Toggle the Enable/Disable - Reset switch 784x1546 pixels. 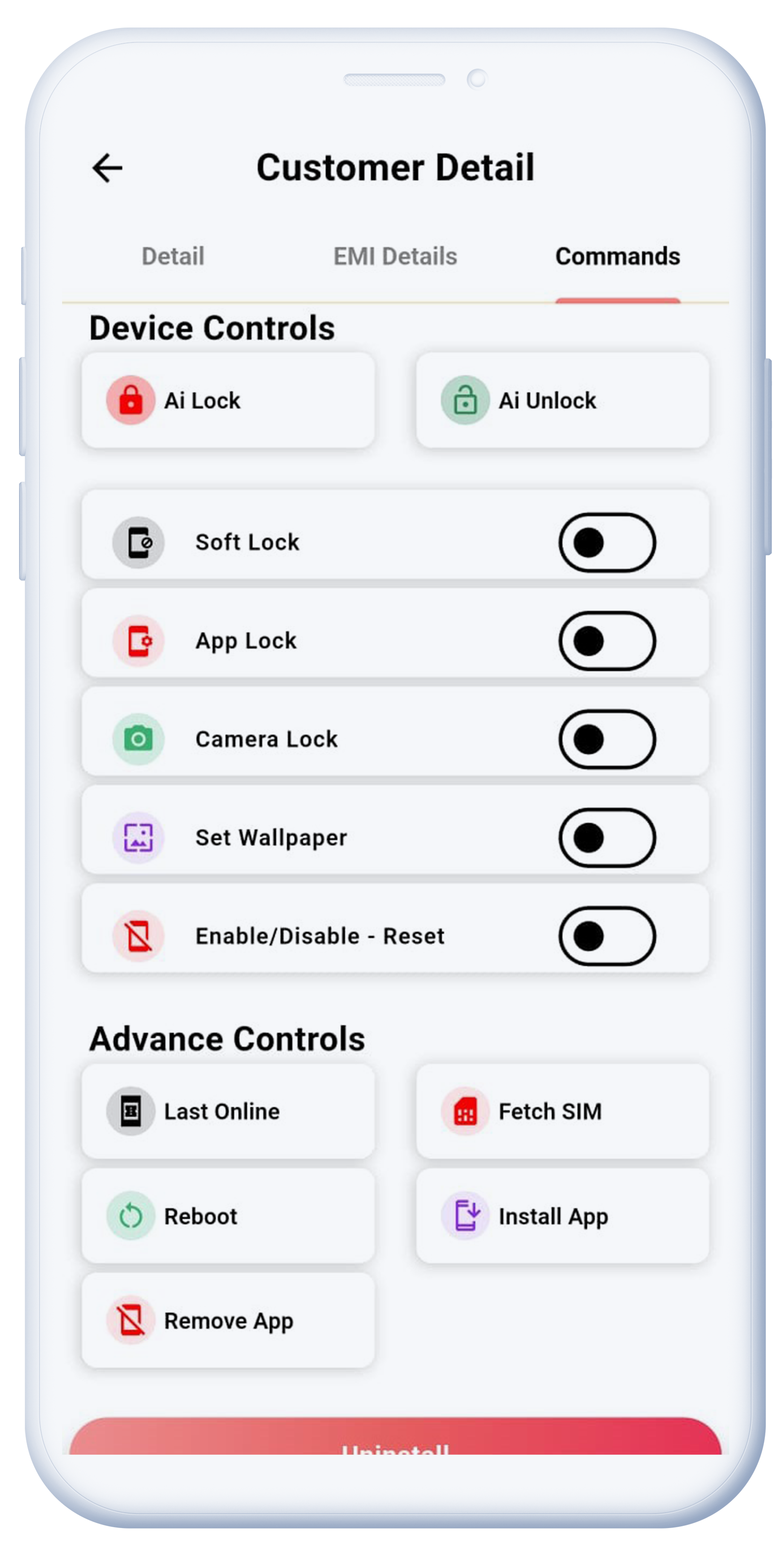(x=607, y=936)
